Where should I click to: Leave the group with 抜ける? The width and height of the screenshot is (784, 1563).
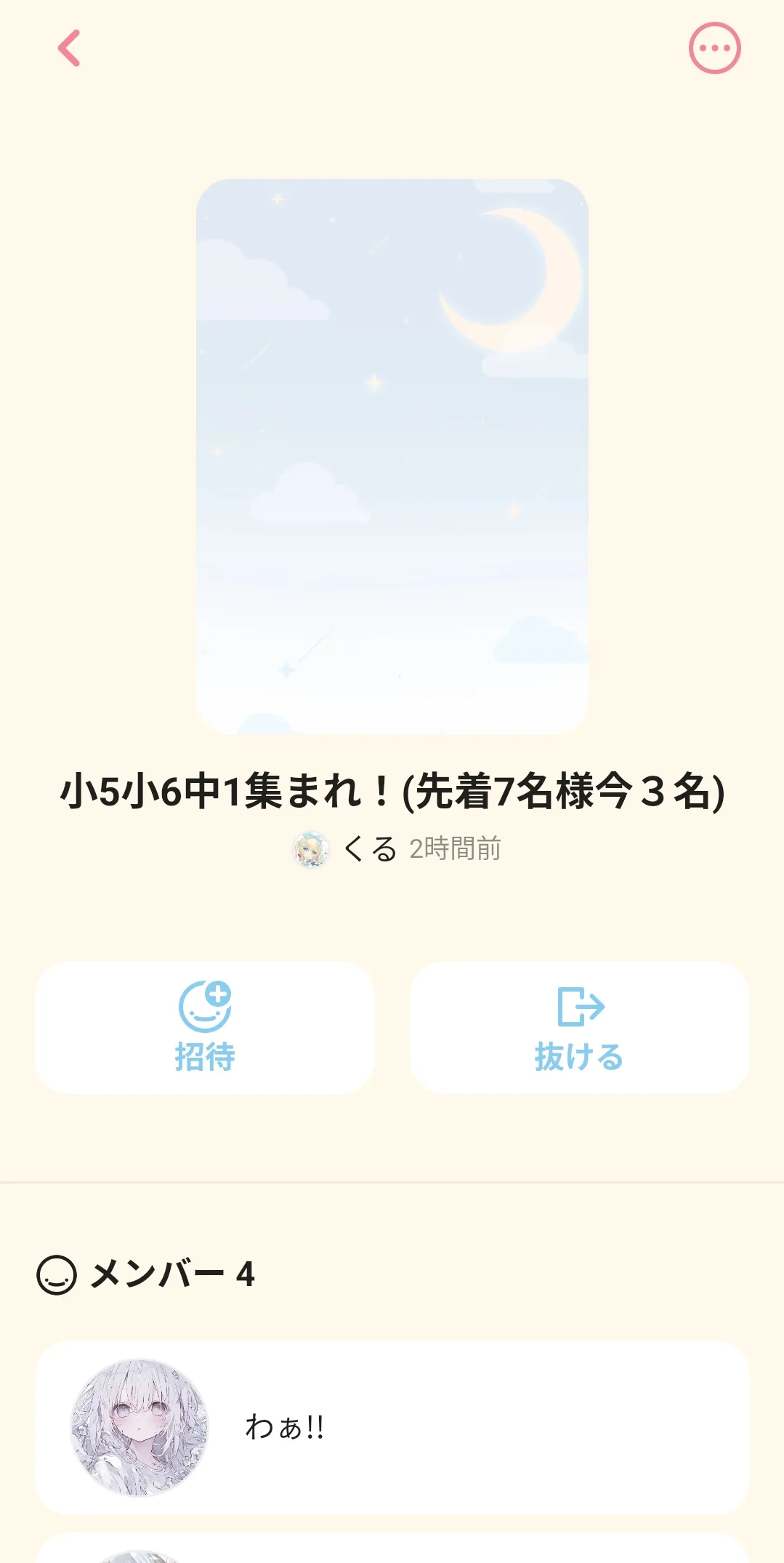579,1027
